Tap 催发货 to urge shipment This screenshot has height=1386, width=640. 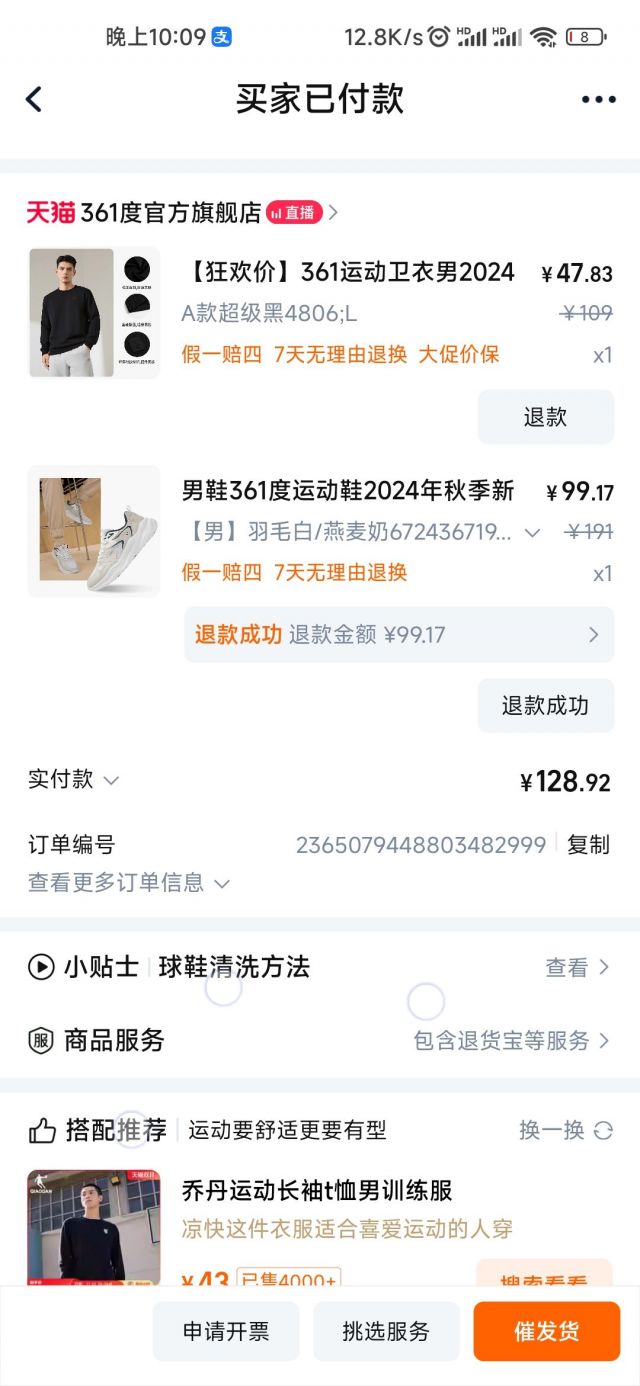(546, 1331)
